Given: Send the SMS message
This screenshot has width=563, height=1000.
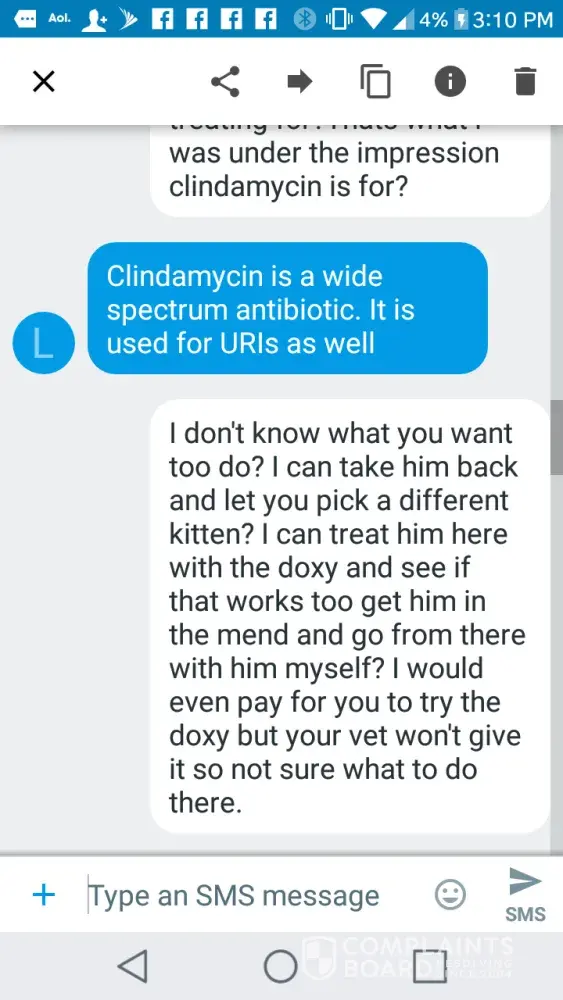Looking at the screenshot, I should (x=525, y=894).
